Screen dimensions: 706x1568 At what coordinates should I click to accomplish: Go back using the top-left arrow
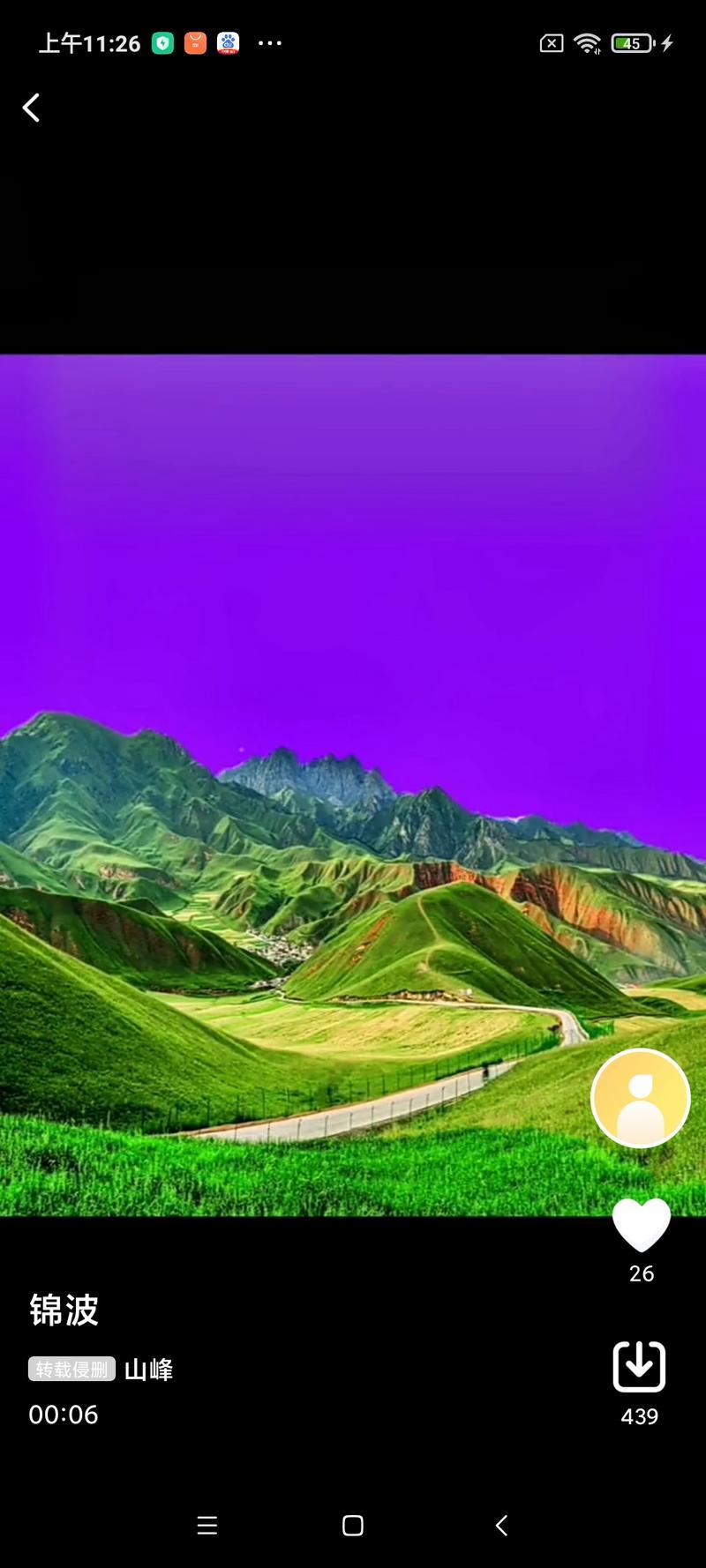[31, 108]
